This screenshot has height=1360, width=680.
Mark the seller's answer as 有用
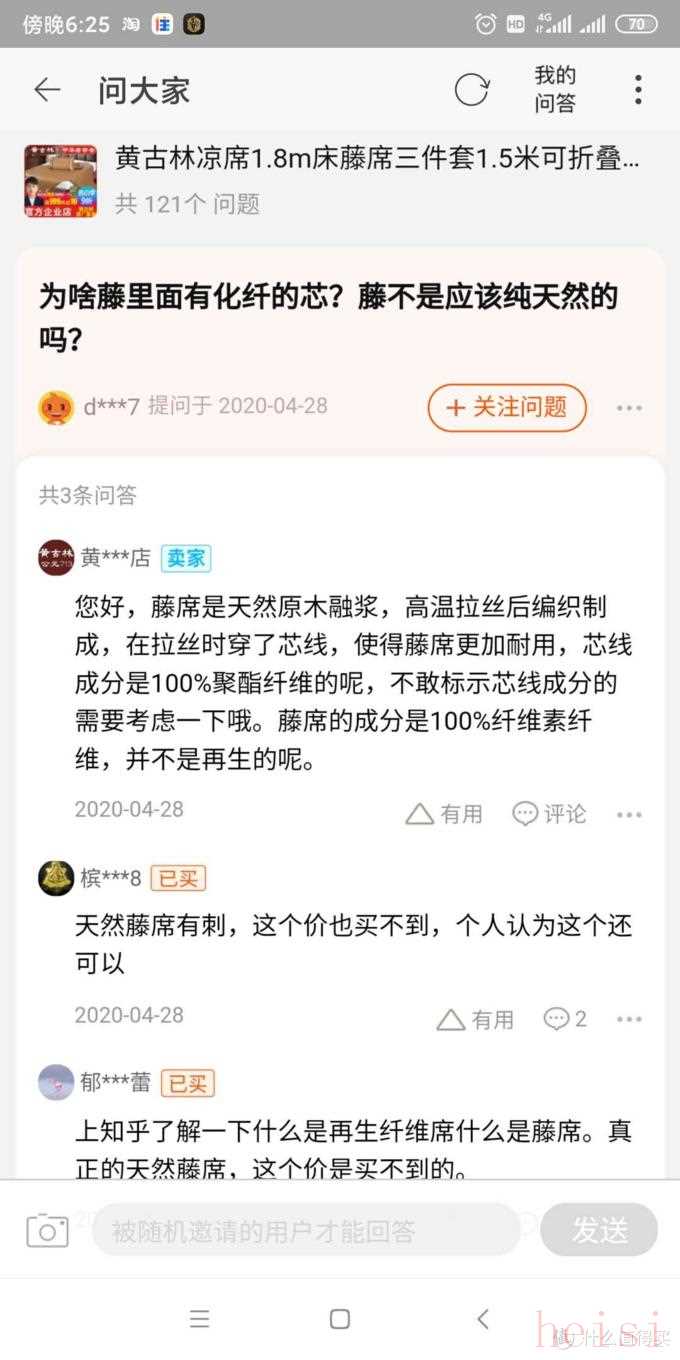[x=444, y=814]
